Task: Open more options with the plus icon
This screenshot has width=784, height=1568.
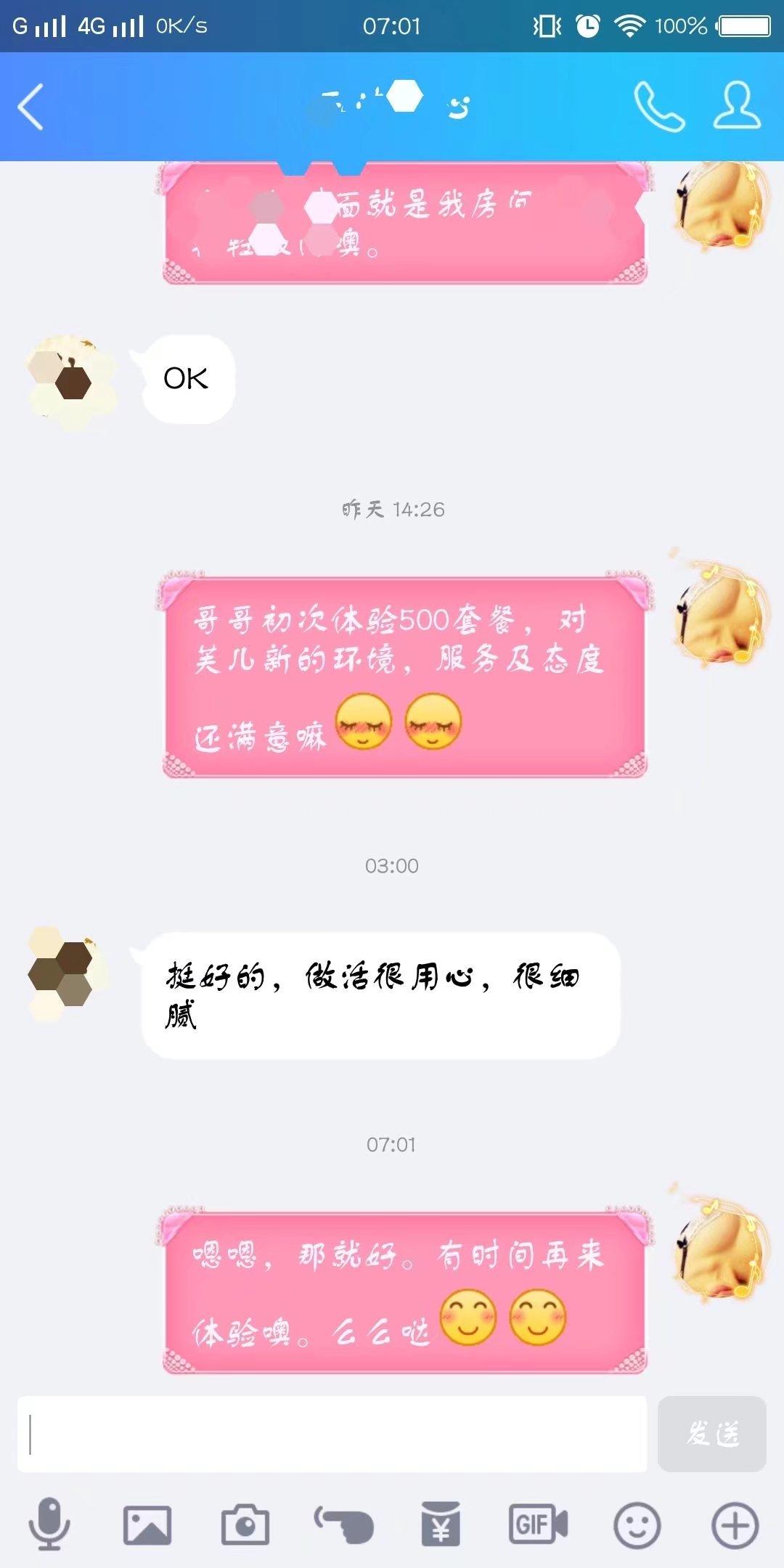Action: point(735,1524)
